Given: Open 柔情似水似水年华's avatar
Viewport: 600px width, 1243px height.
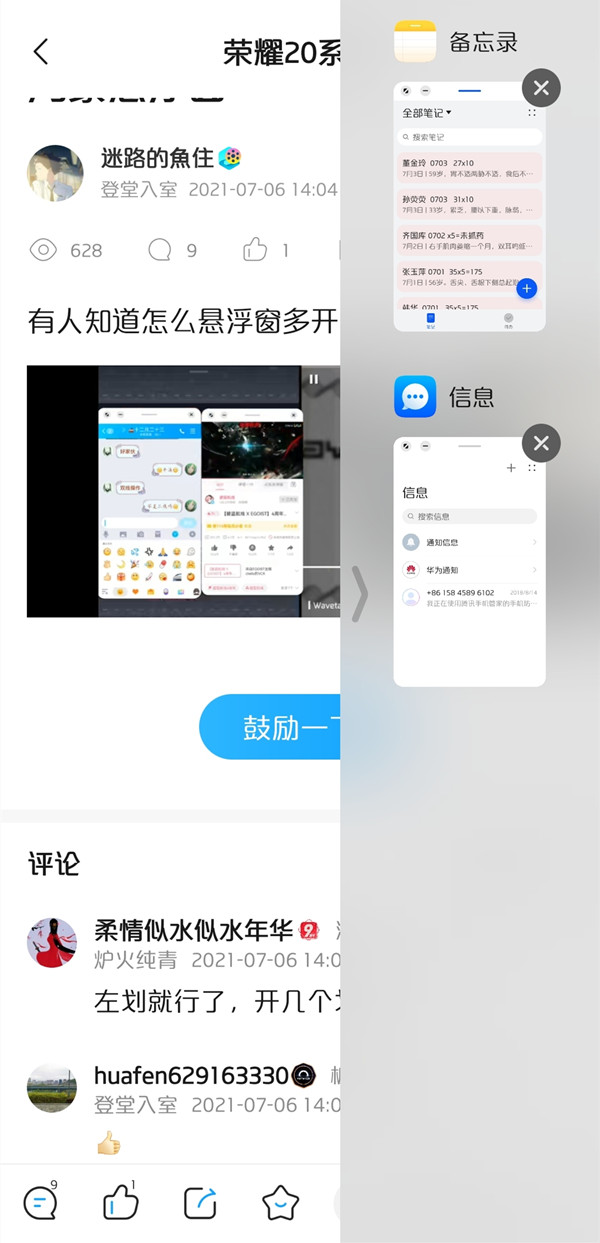Looking at the screenshot, I should 51,943.
